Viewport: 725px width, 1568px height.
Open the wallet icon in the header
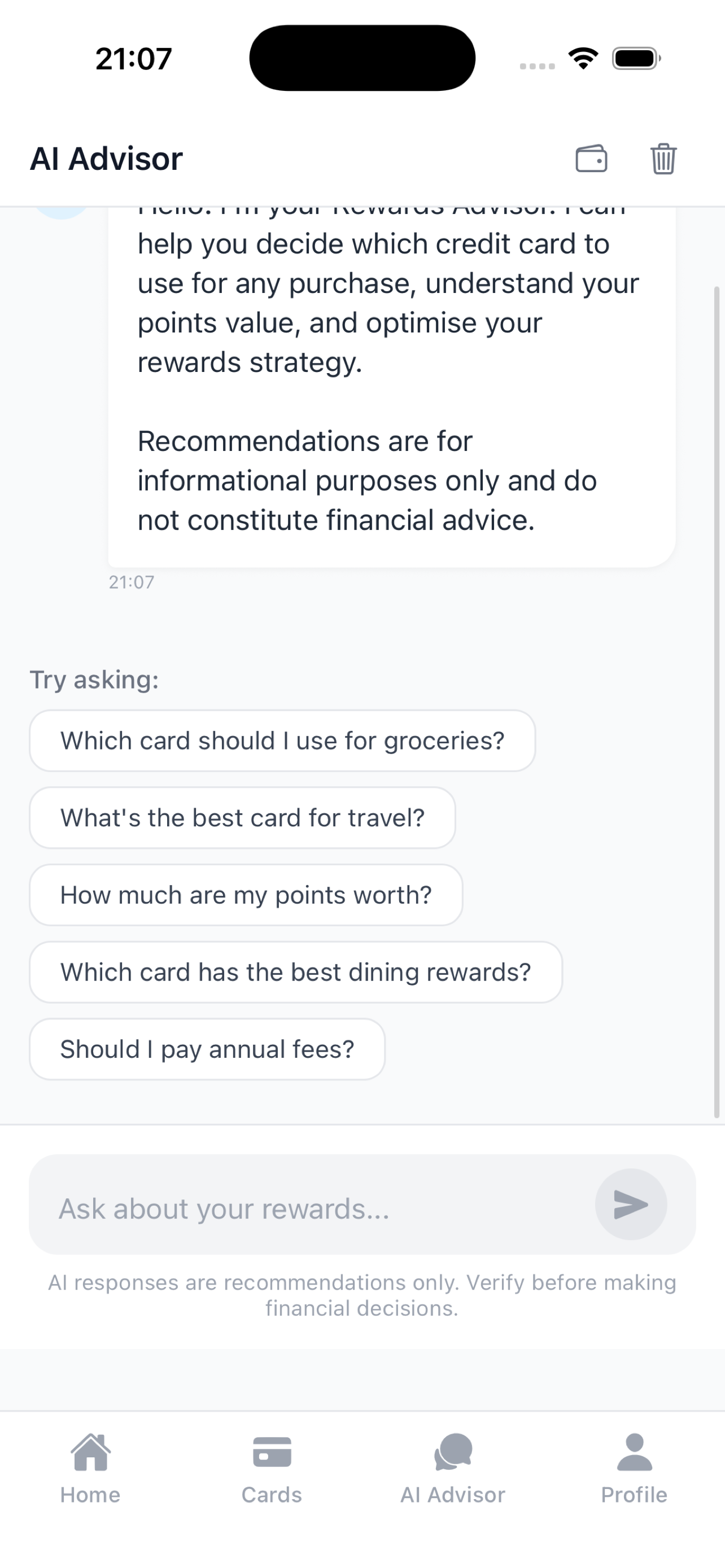(x=592, y=159)
